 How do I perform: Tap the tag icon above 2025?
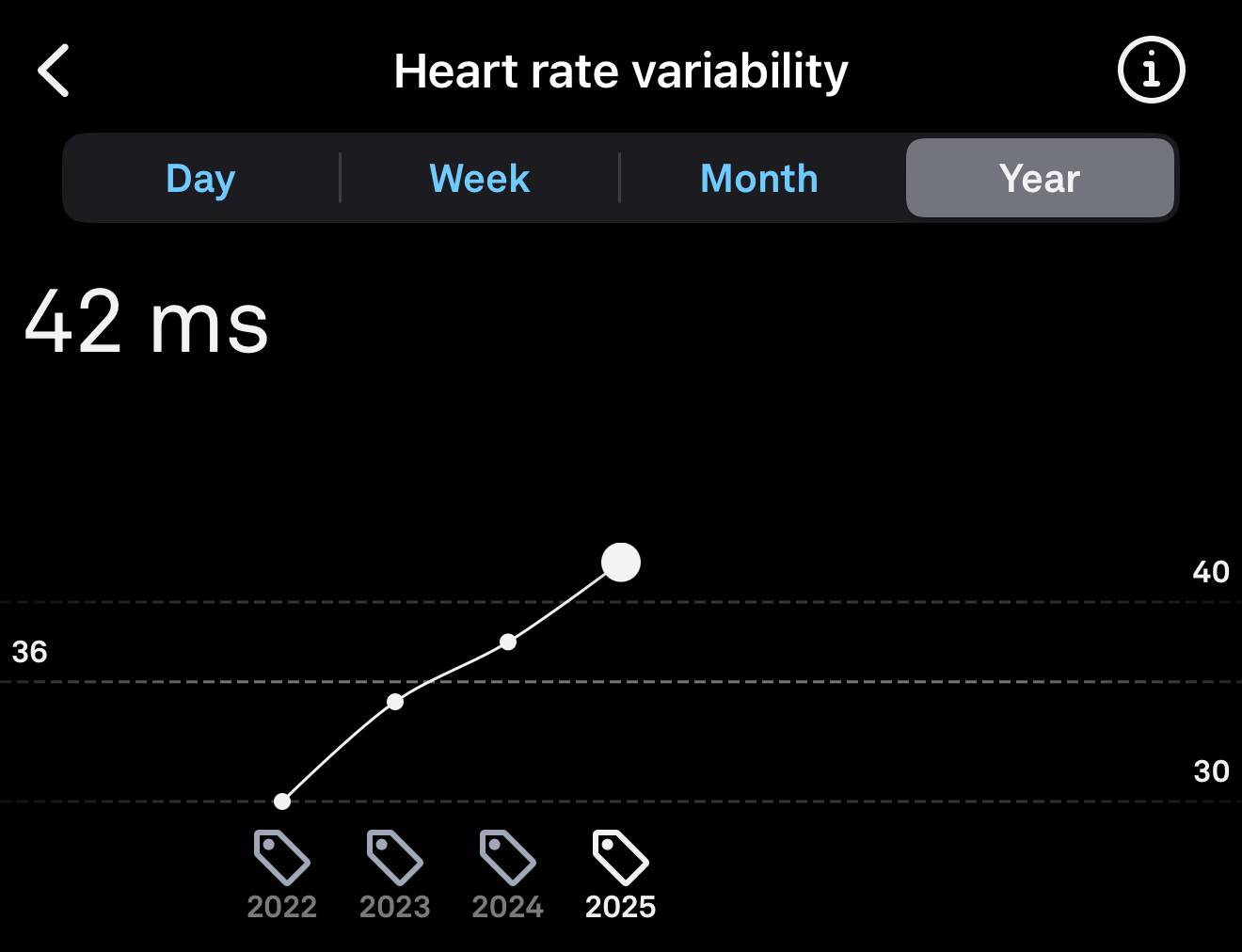tap(620, 857)
